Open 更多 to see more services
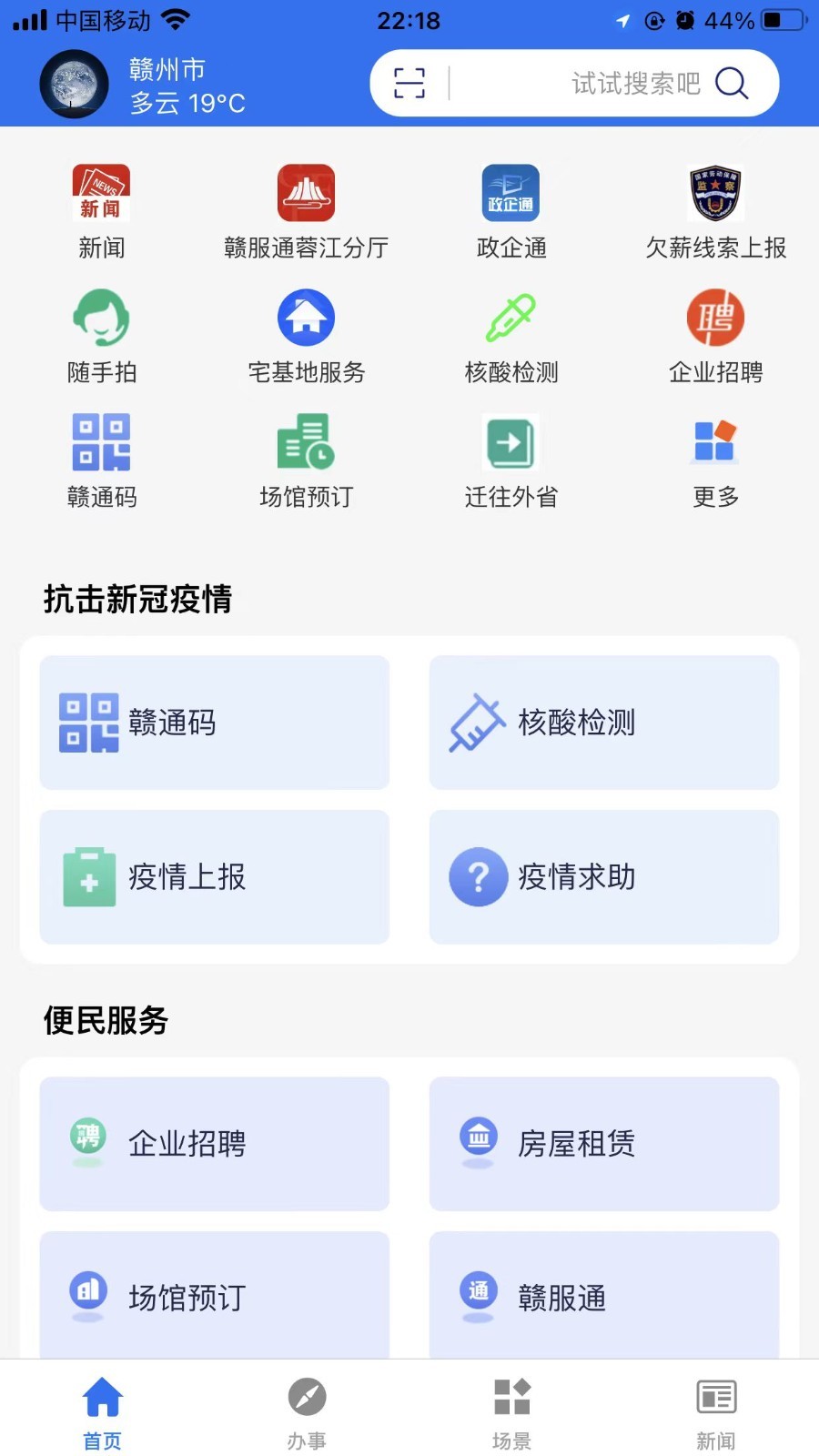The height and width of the screenshot is (1456, 819). [x=715, y=460]
